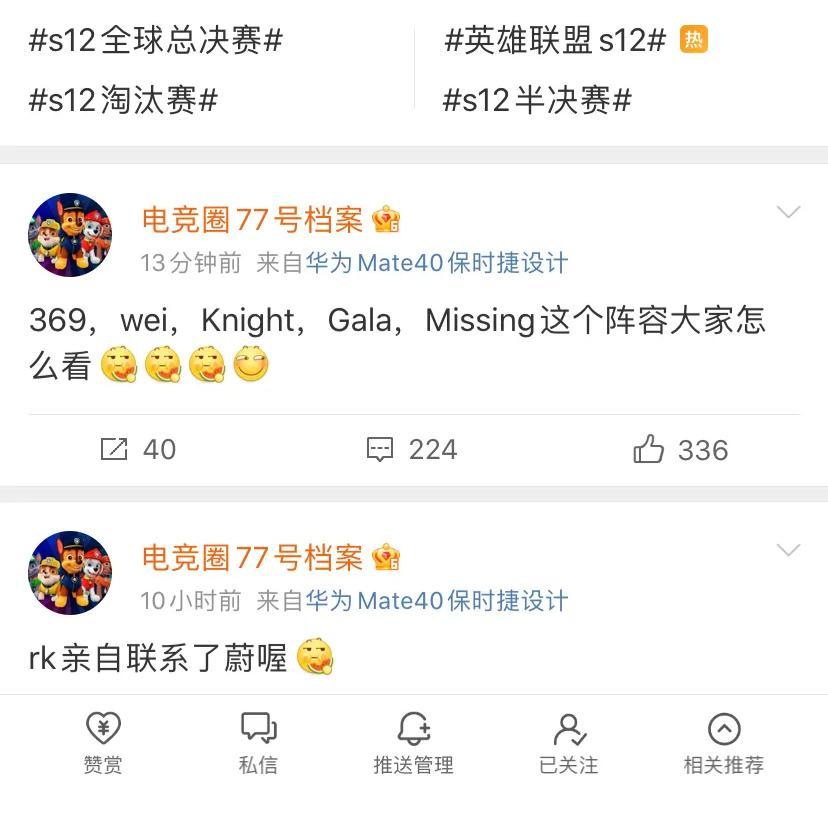828x813 pixels.
Task: Open the #s12半决赛# topic
Action: (x=537, y=100)
